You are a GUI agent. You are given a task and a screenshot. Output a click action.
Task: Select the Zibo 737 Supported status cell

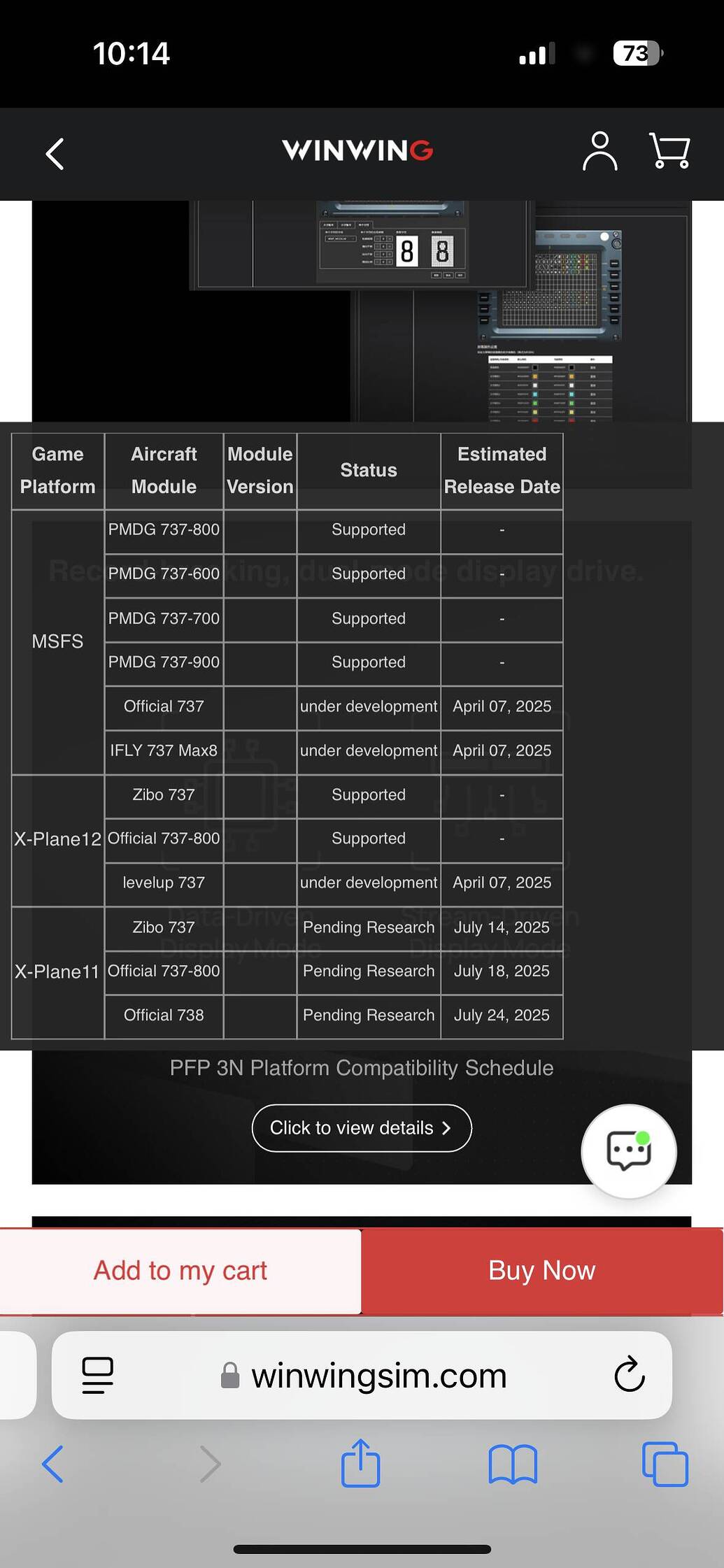(x=368, y=795)
